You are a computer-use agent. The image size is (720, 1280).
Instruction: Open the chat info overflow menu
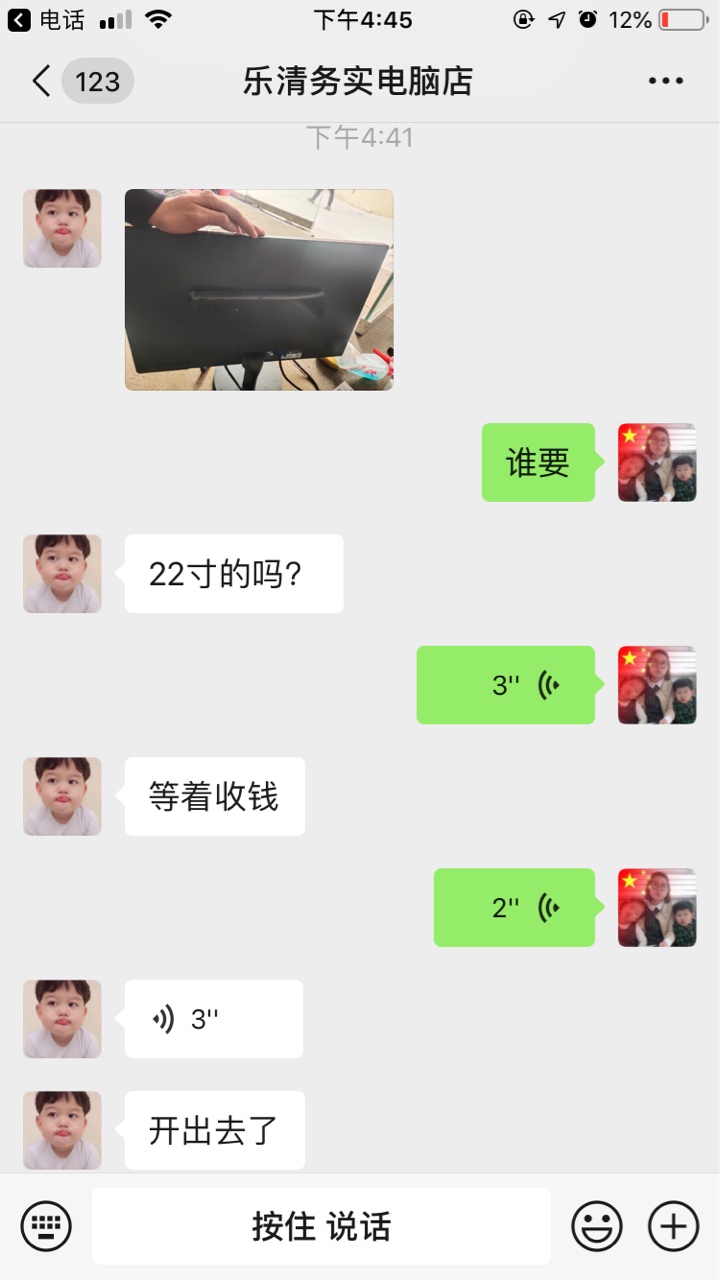pos(665,81)
